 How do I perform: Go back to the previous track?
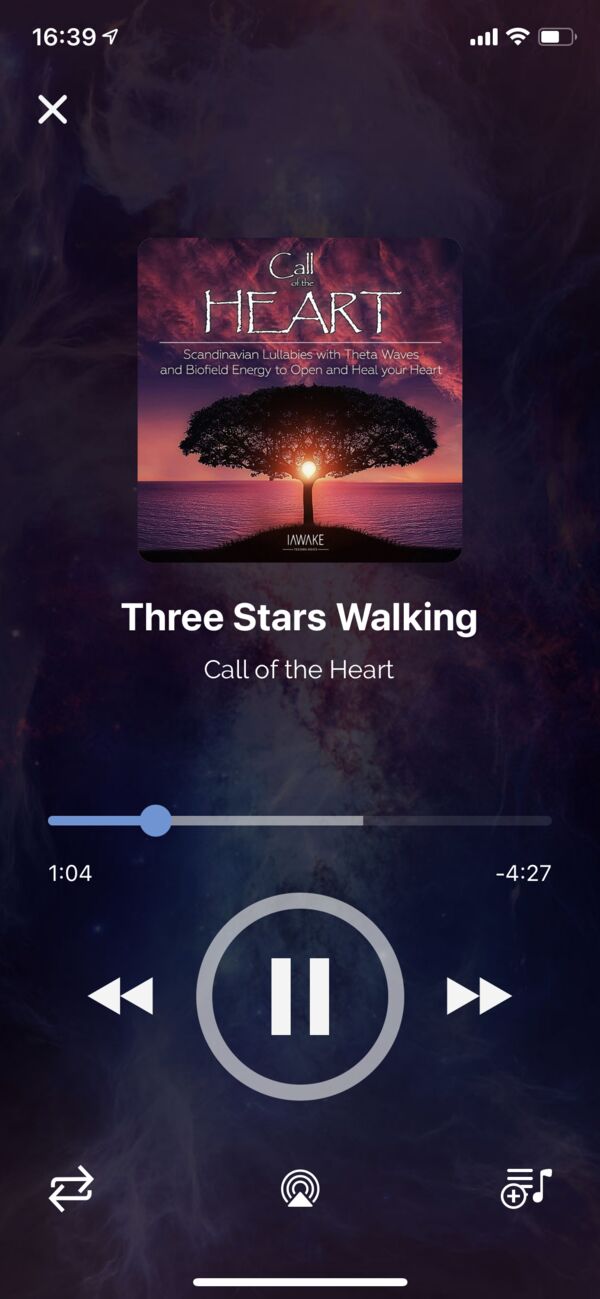121,996
